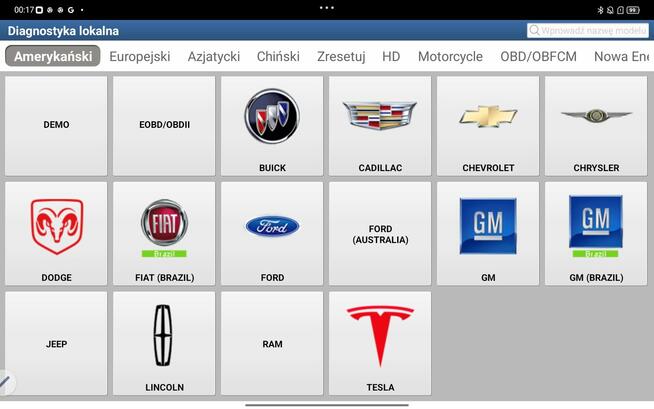Open the Lincoln brand tile

[x=164, y=343]
